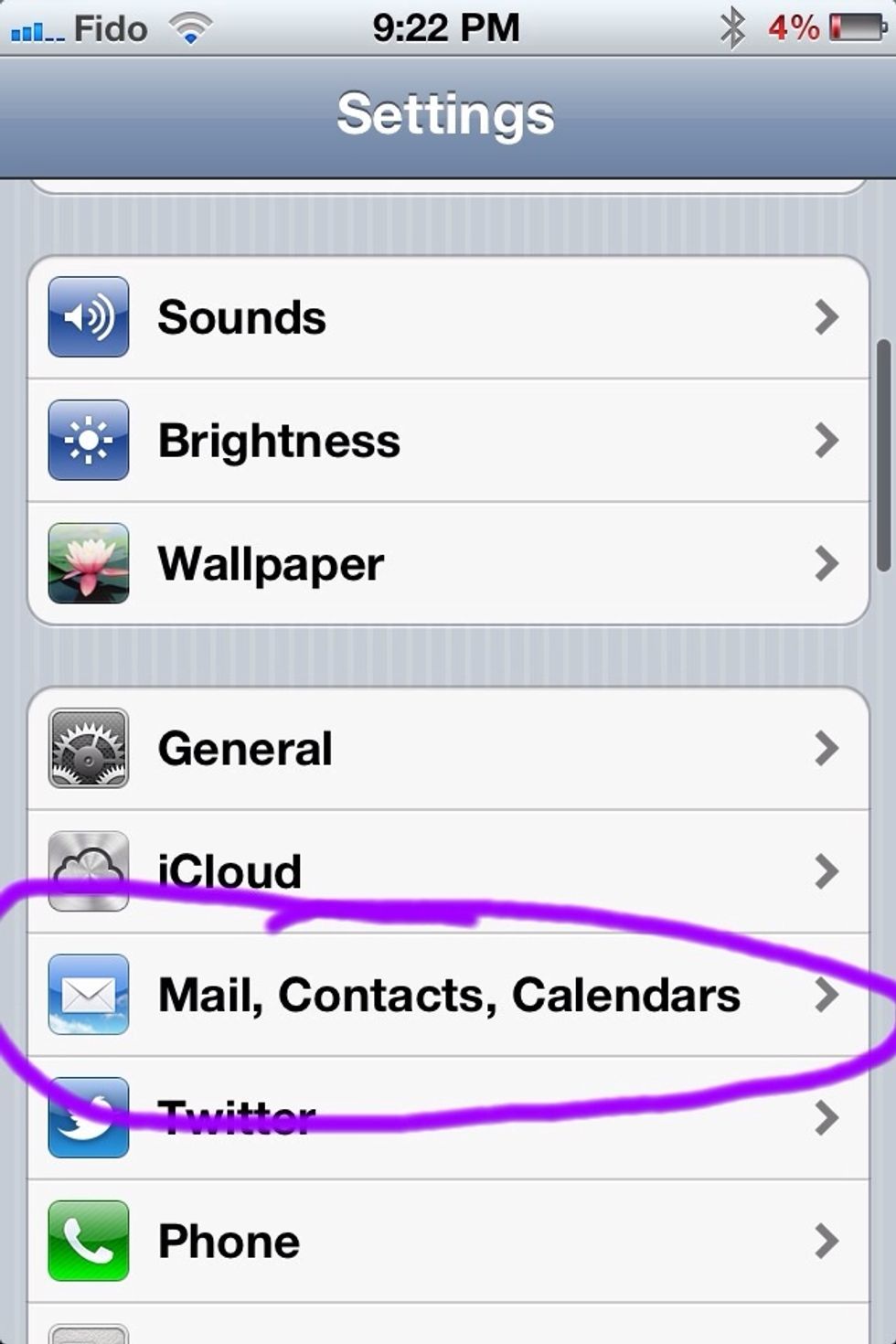Screen dimensions: 896x1344
Task: Open the circled Mail, Contacts, Calendars entry
Action: (448, 996)
